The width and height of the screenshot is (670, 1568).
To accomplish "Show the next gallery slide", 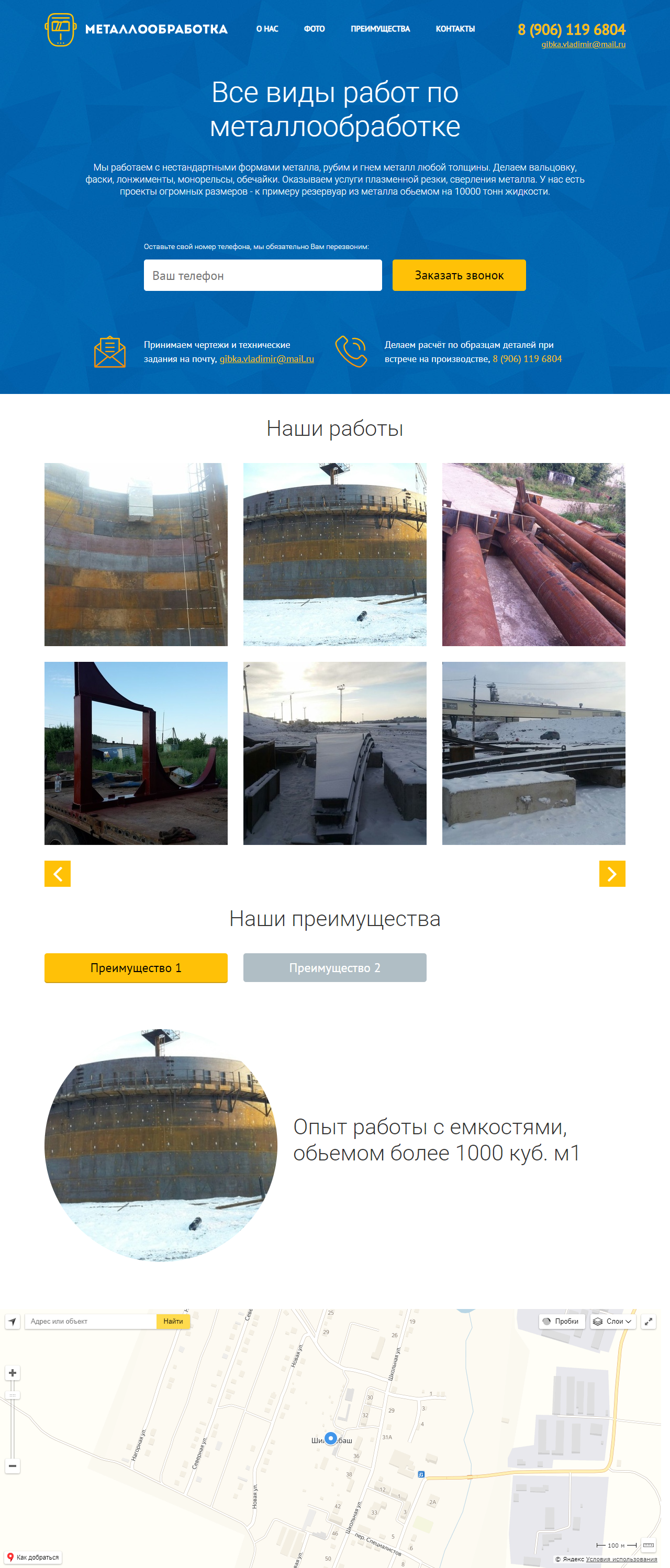I will click(x=611, y=874).
